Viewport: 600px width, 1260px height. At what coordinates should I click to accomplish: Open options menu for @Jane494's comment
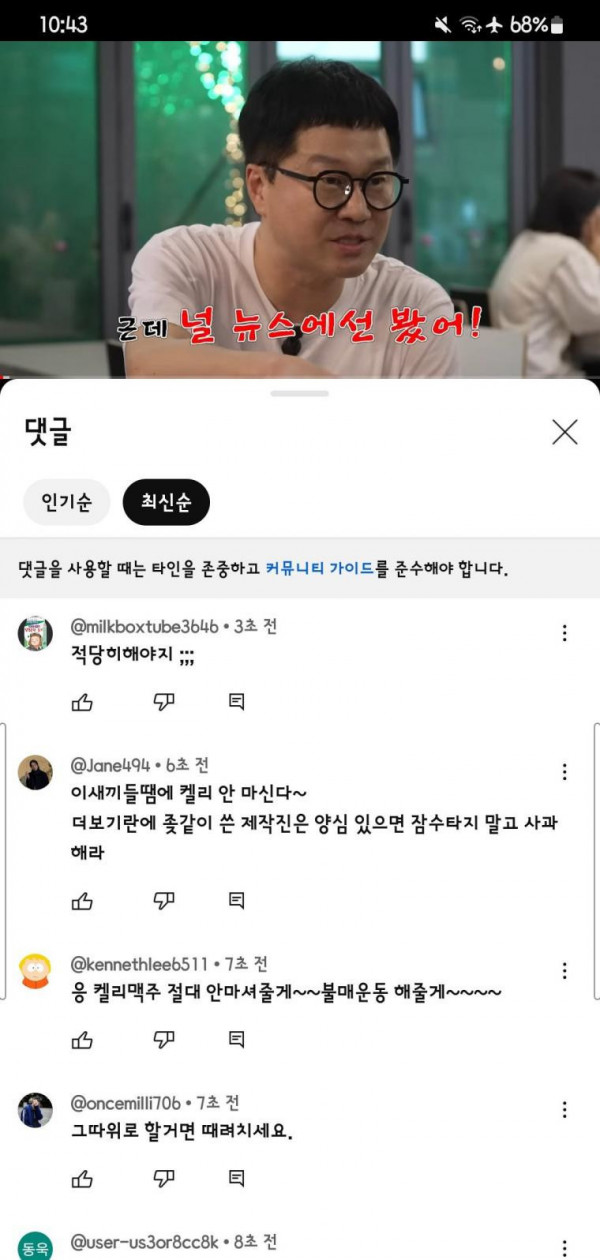click(x=565, y=772)
